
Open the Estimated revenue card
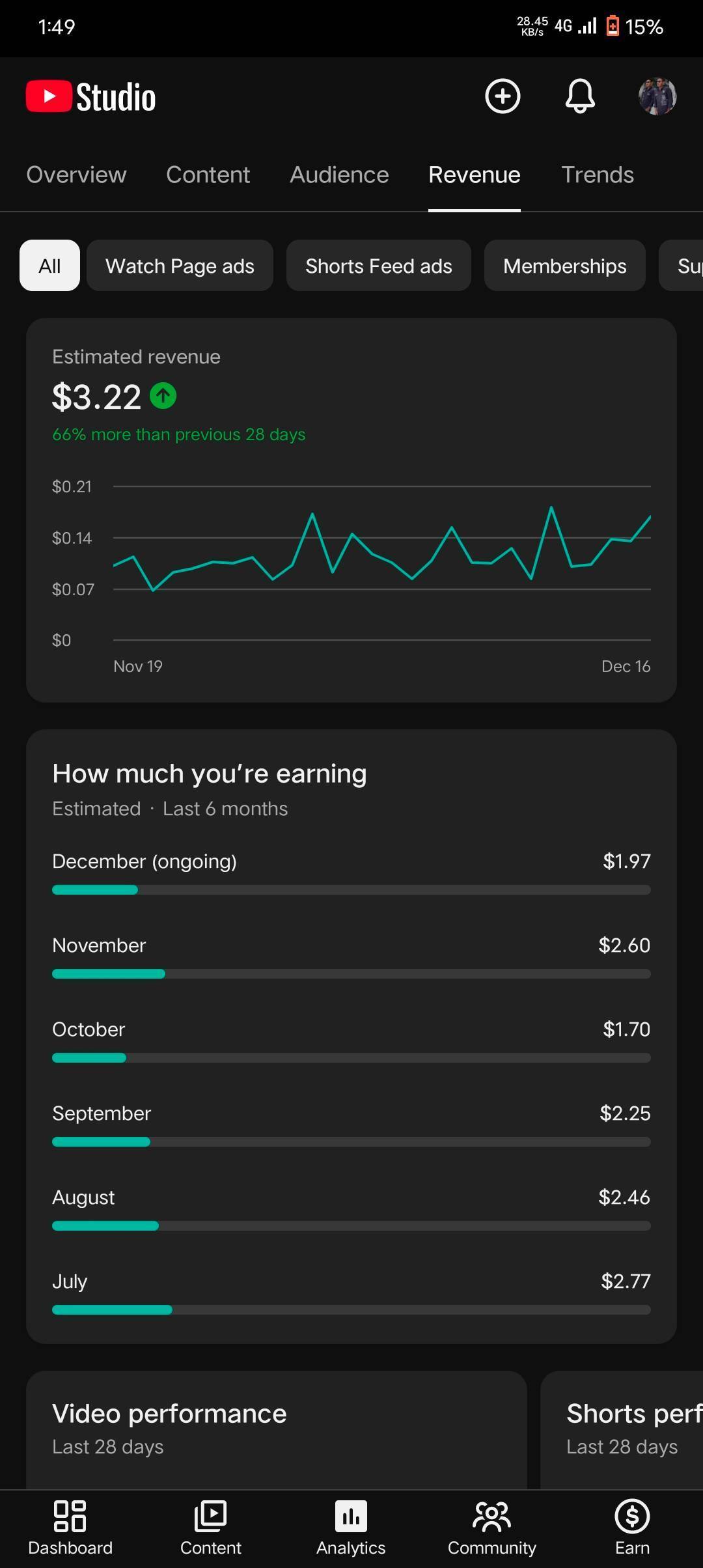tap(351, 509)
